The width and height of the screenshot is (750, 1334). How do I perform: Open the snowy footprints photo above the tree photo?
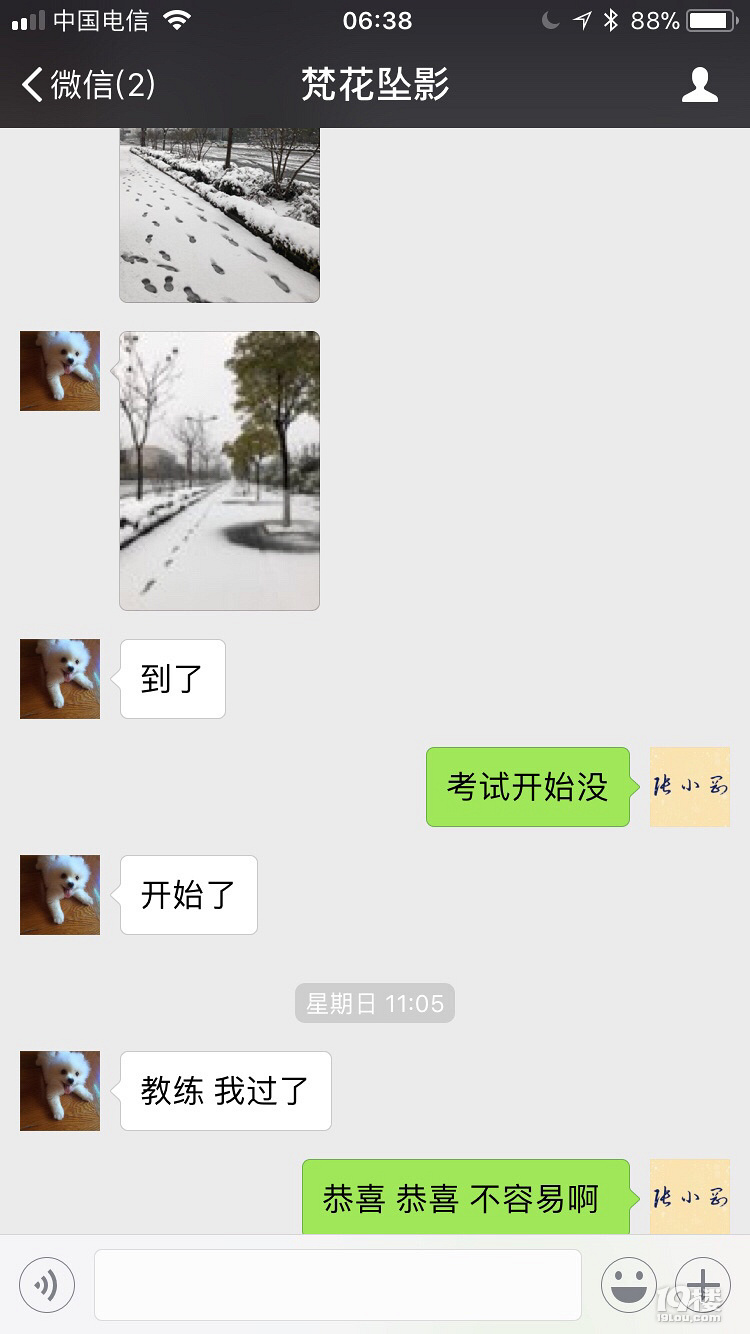coord(219,215)
